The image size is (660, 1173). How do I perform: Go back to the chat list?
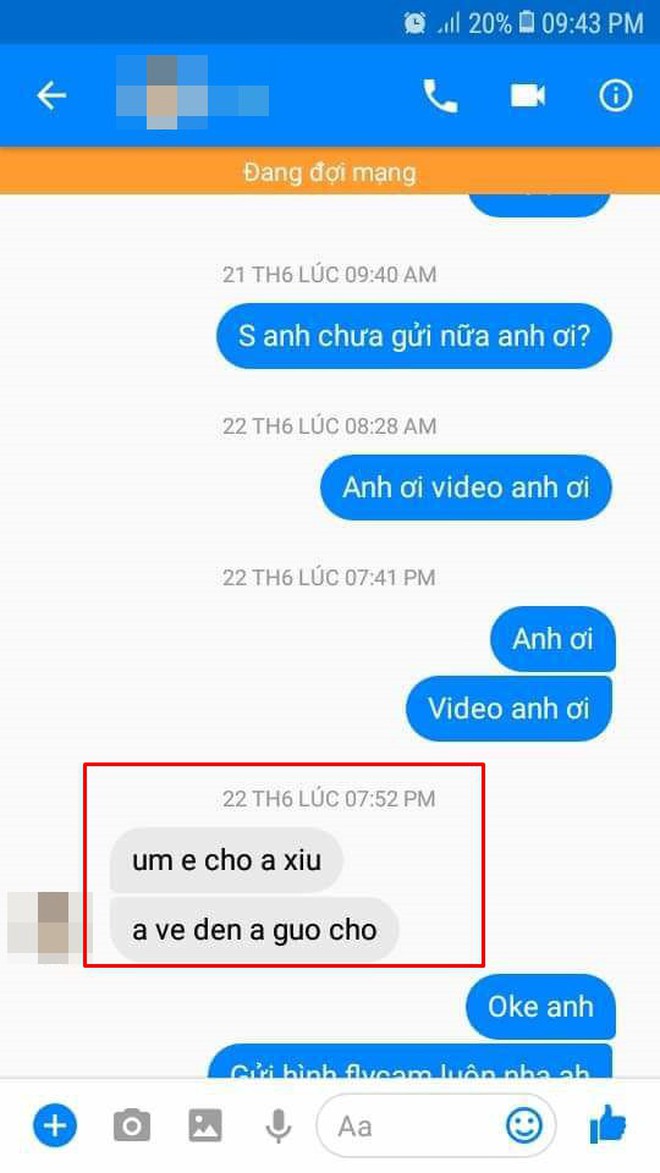coord(52,96)
